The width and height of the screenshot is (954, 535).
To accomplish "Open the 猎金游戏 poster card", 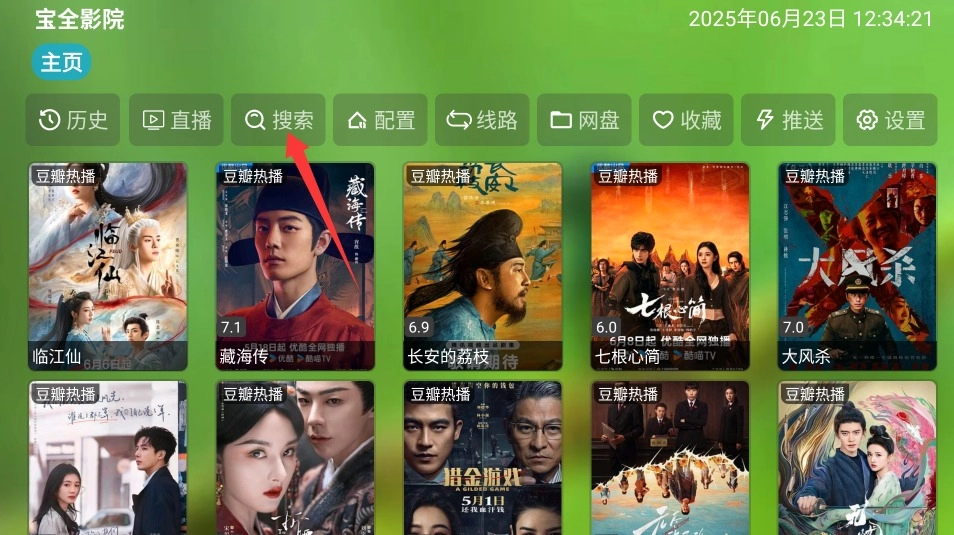I will coord(482,458).
